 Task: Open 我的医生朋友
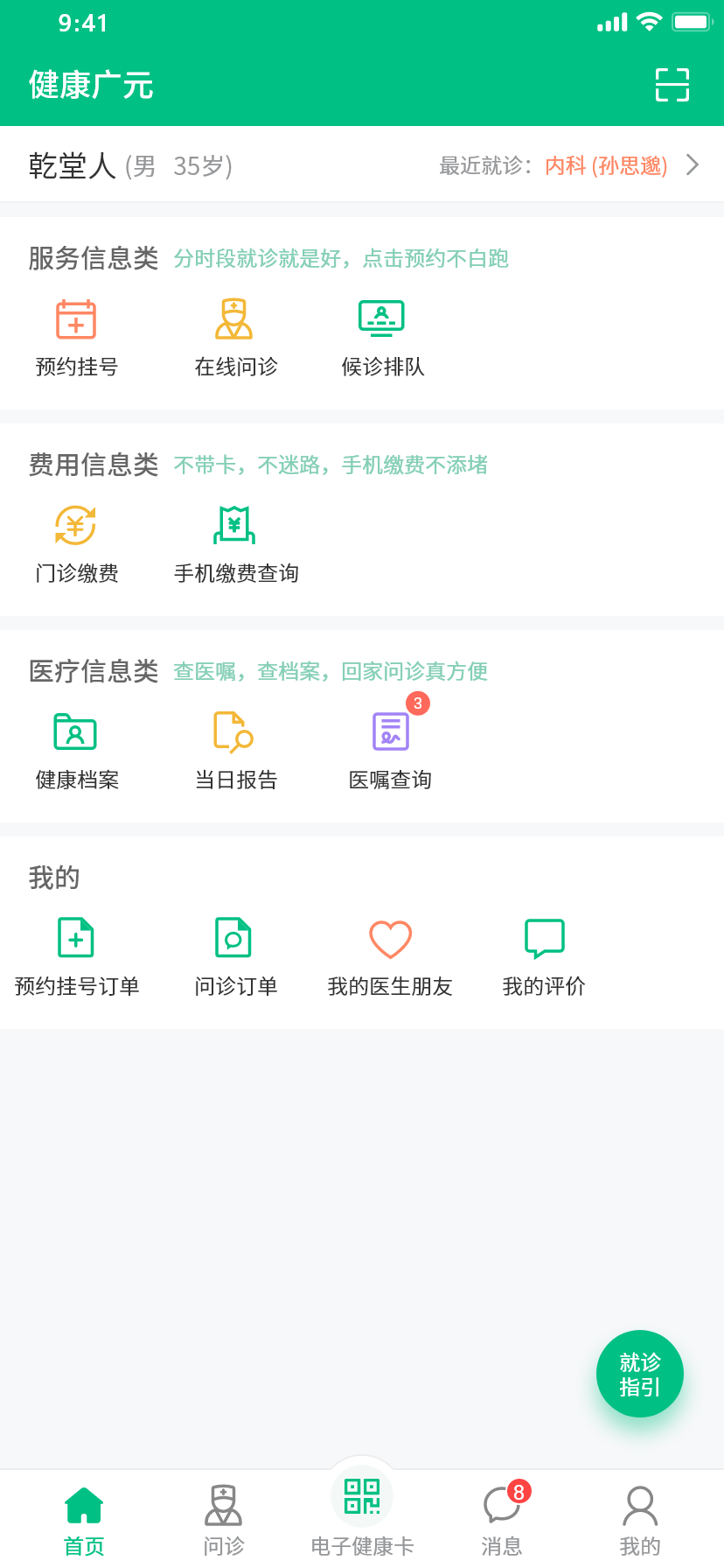390,958
